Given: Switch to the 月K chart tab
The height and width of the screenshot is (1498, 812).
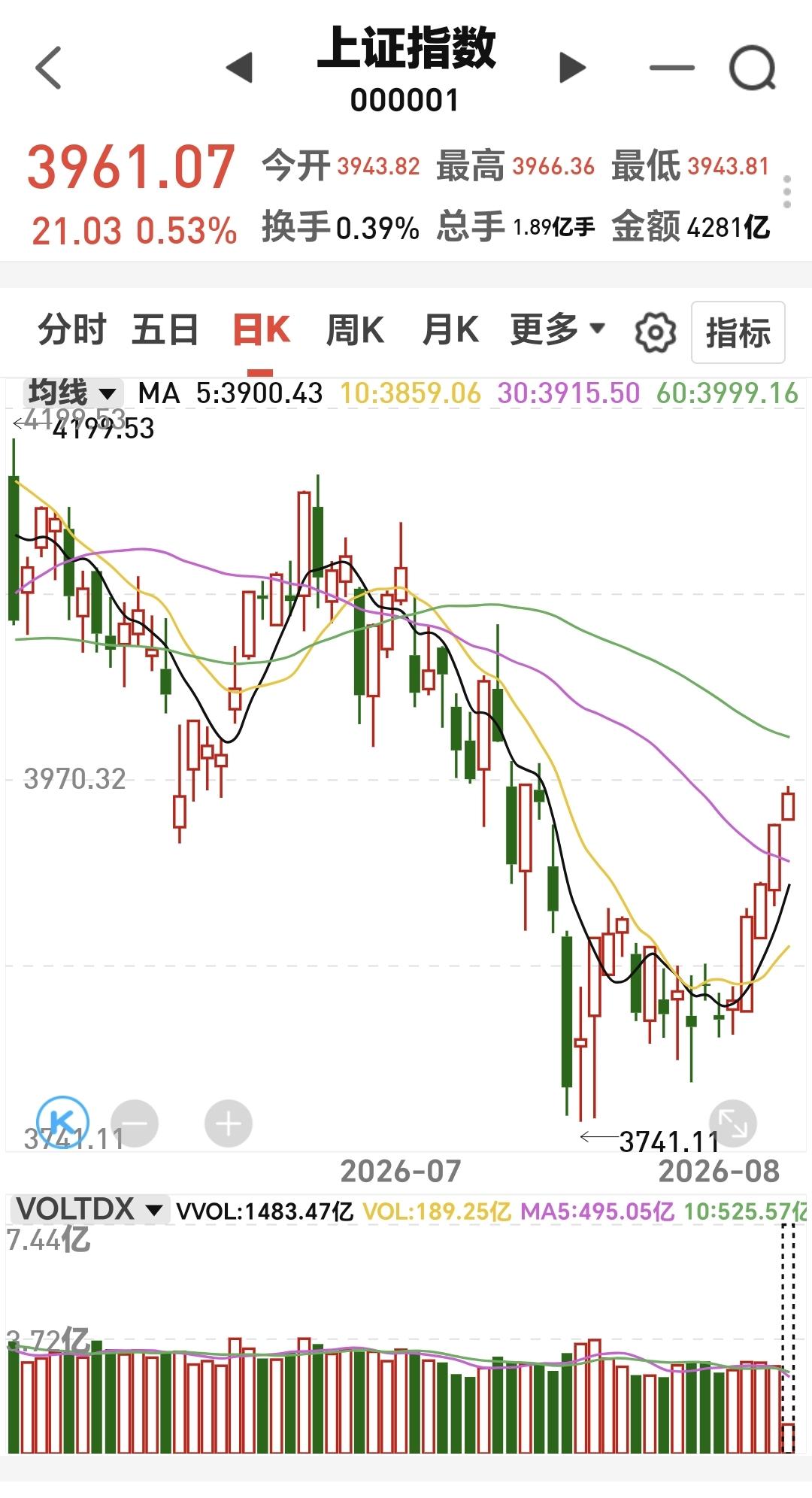Looking at the screenshot, I should click(450, 330).
